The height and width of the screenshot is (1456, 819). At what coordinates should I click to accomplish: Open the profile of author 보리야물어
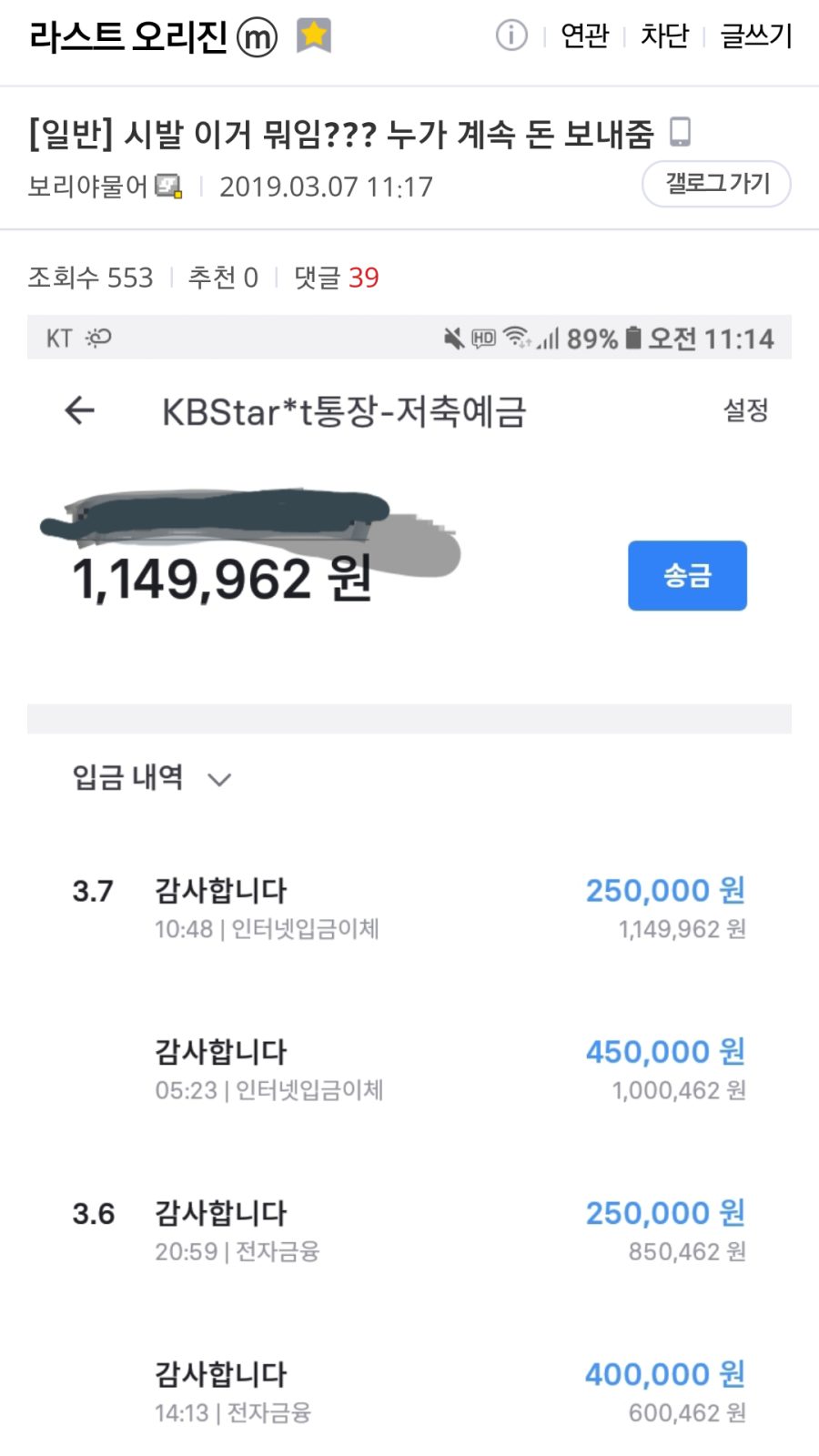click(x=88, y=187)
